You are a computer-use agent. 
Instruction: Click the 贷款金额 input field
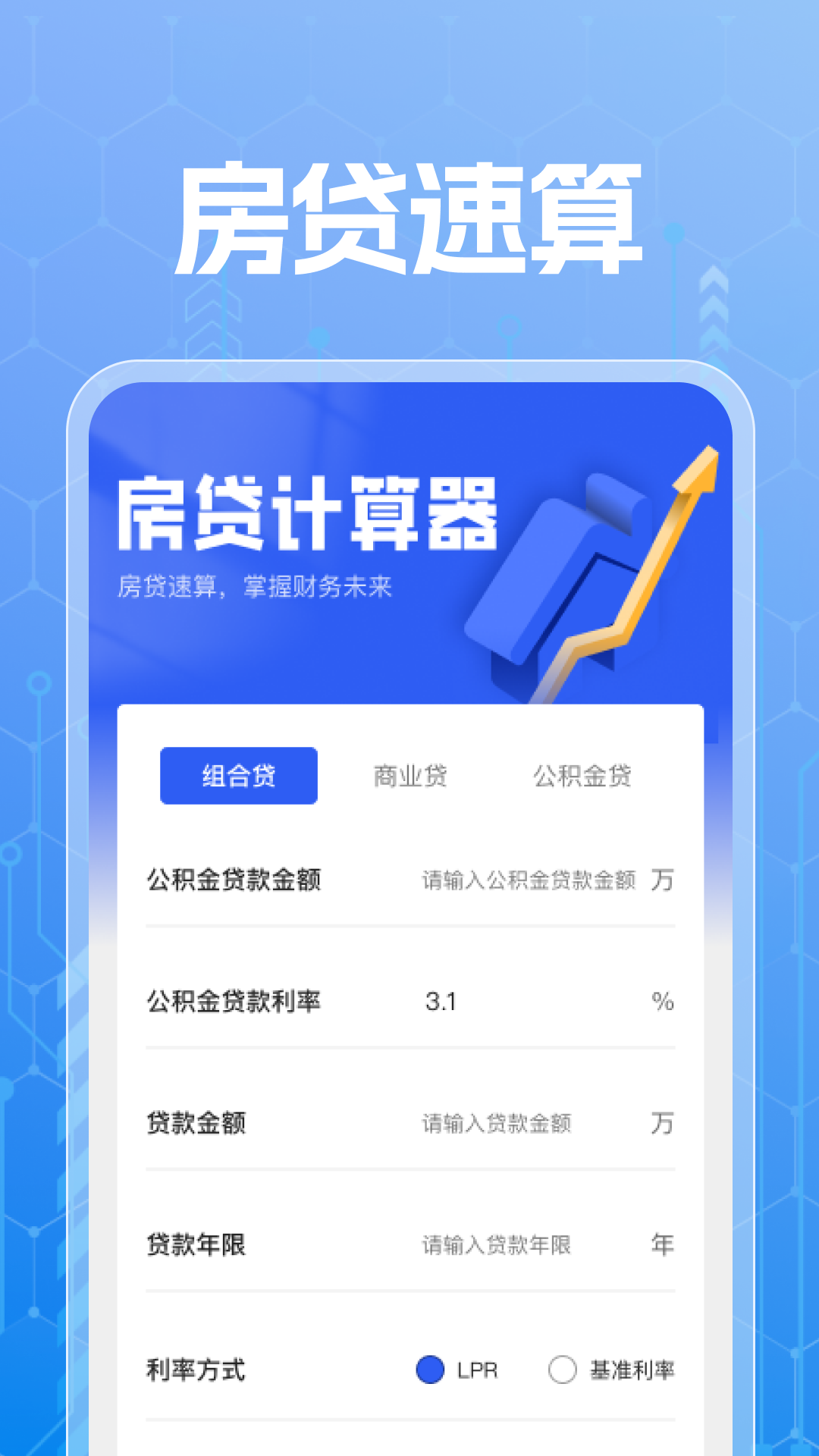497,1125
